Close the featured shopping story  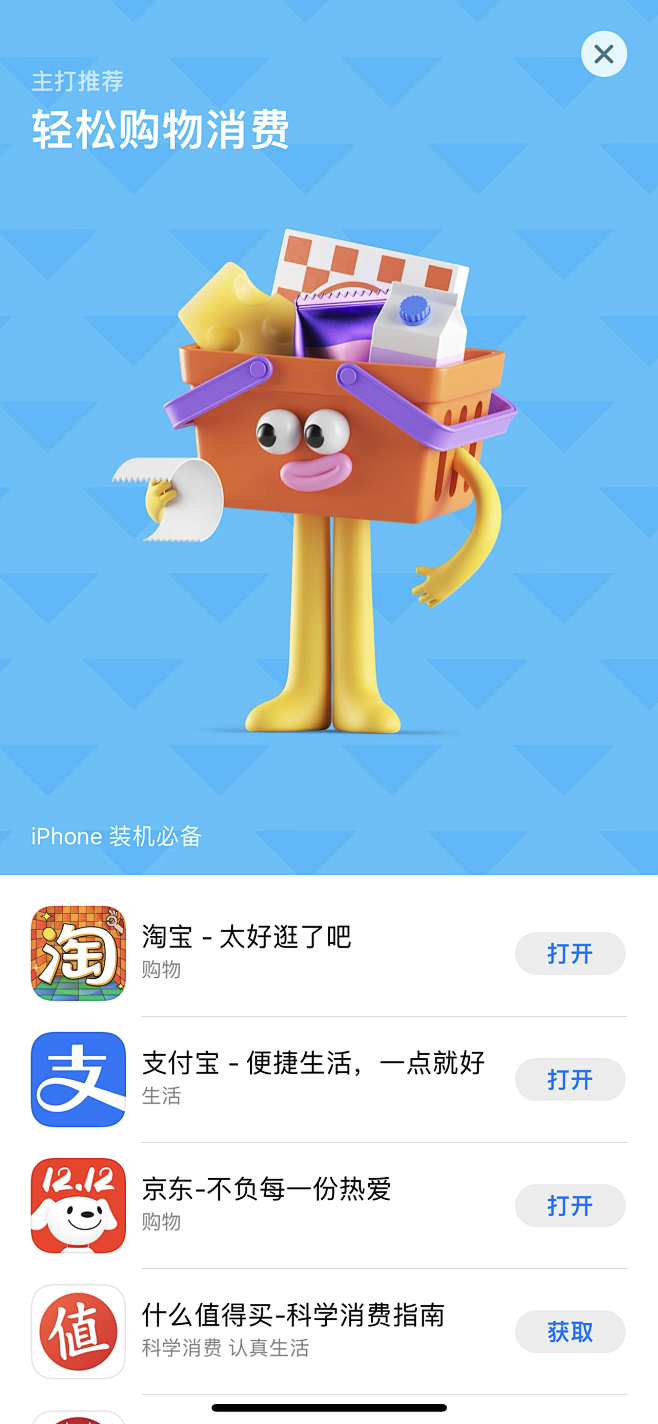coord(604,54)
